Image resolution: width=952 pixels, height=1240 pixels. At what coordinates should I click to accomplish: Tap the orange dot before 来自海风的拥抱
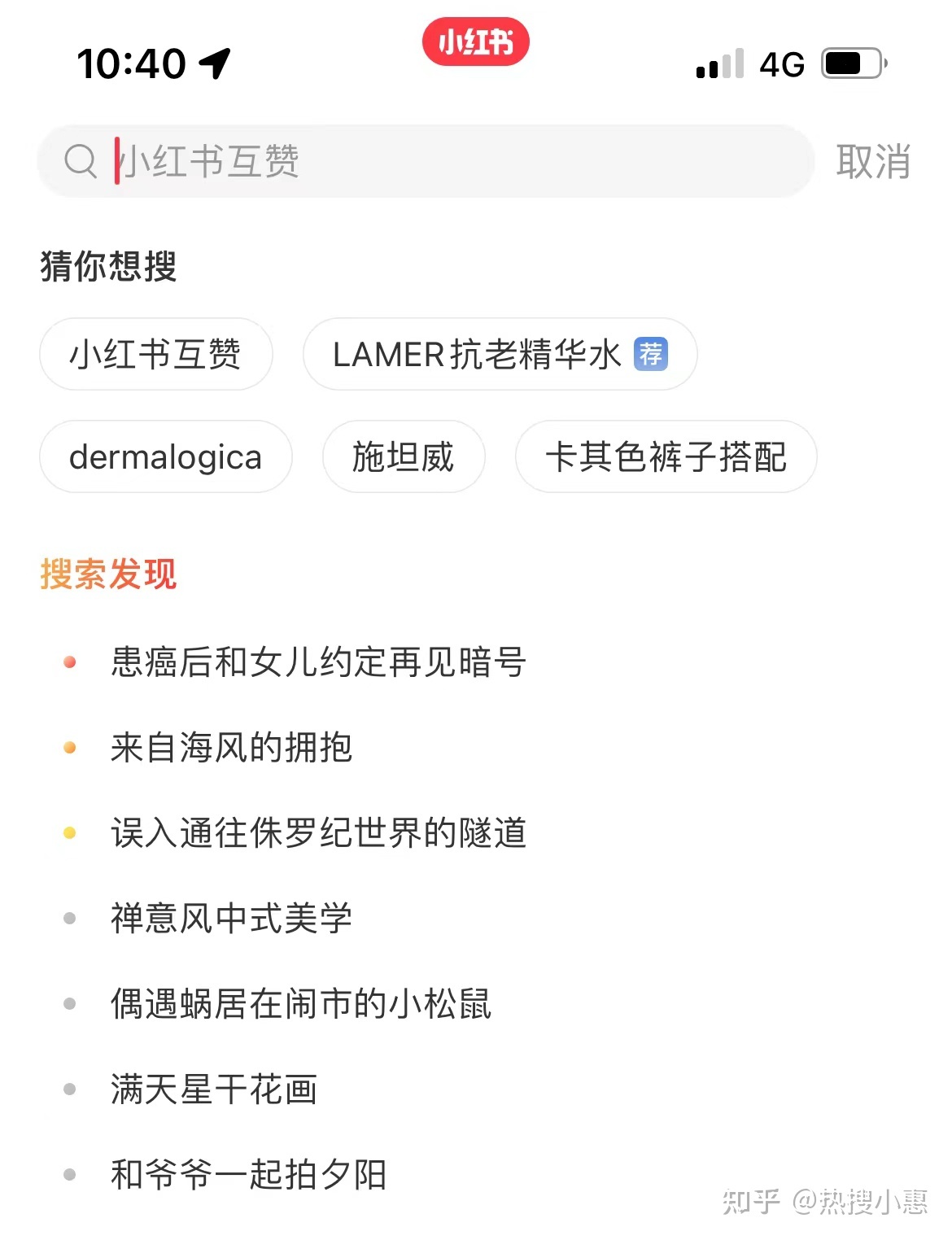coord(69,747)
